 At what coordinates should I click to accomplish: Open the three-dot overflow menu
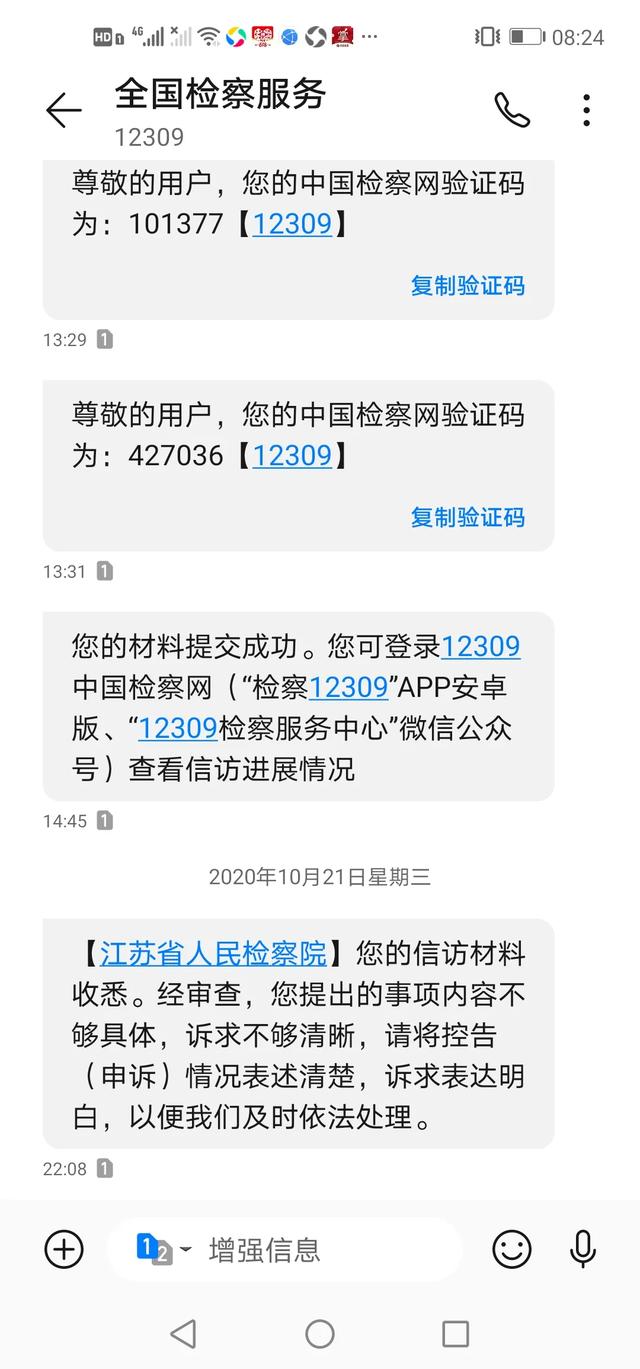(x=586, y=110)
